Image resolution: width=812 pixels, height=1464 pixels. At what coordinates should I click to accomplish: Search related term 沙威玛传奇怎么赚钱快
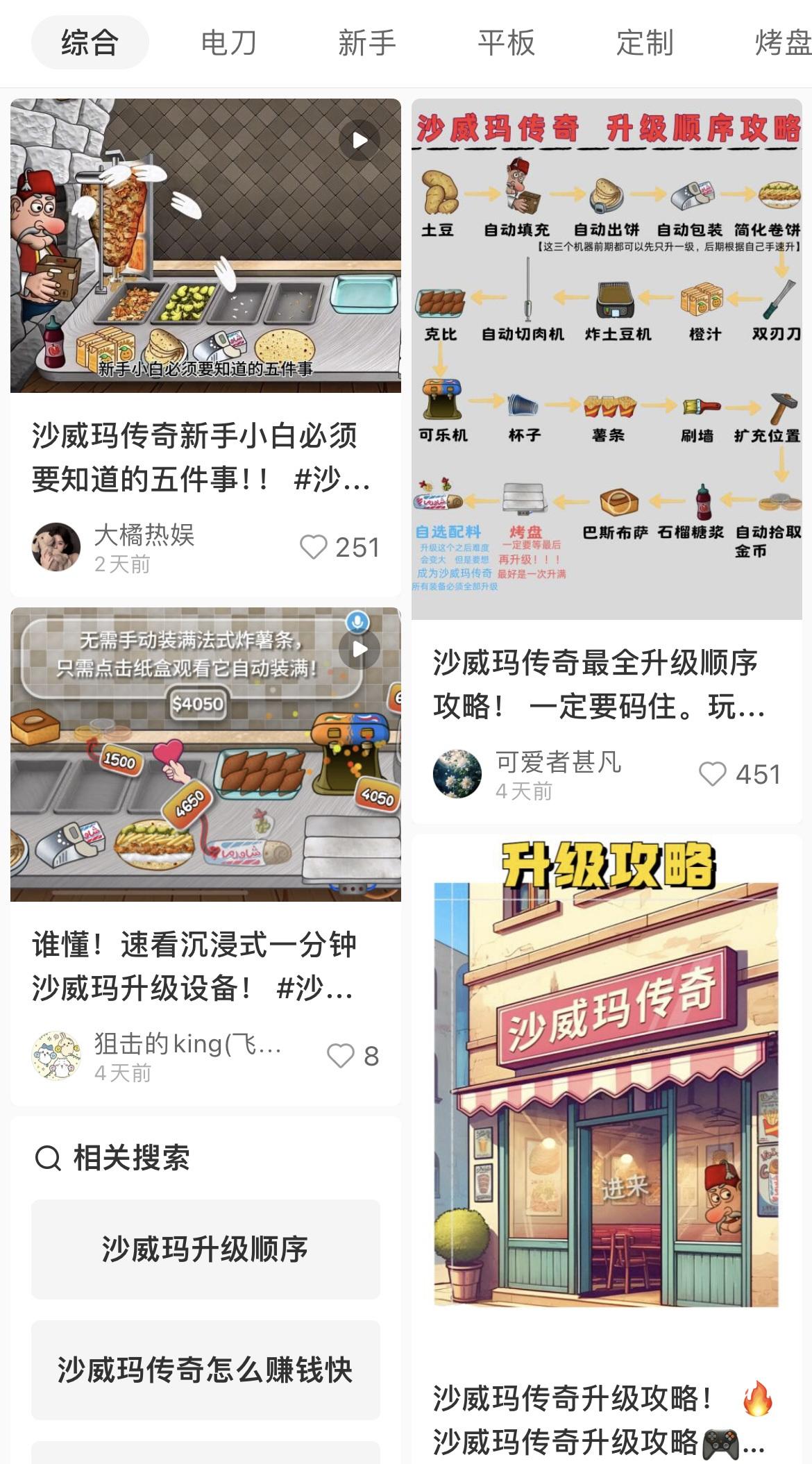tap(205, 1370)
